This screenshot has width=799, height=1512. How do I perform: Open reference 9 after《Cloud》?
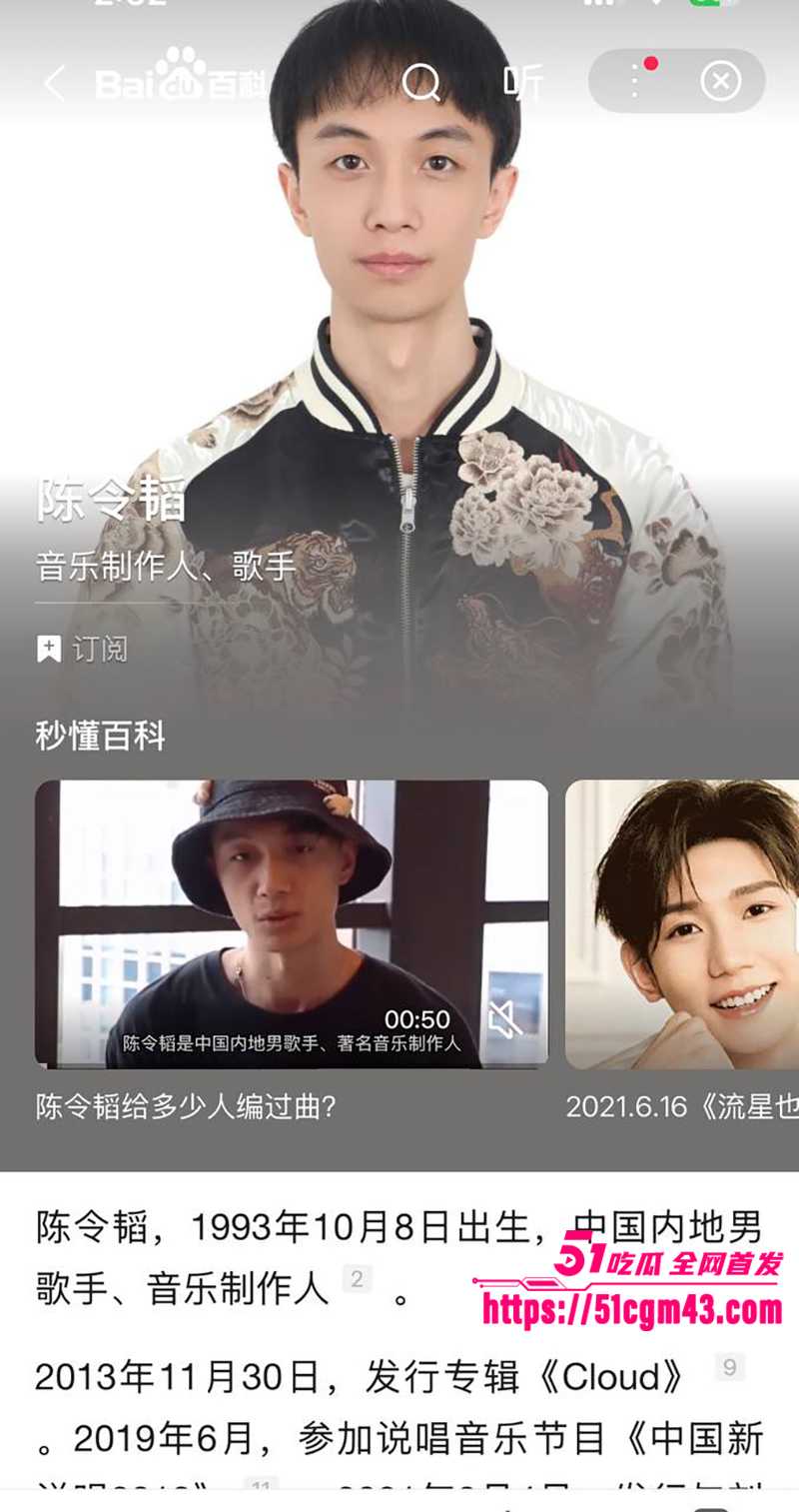[730, 1367]
